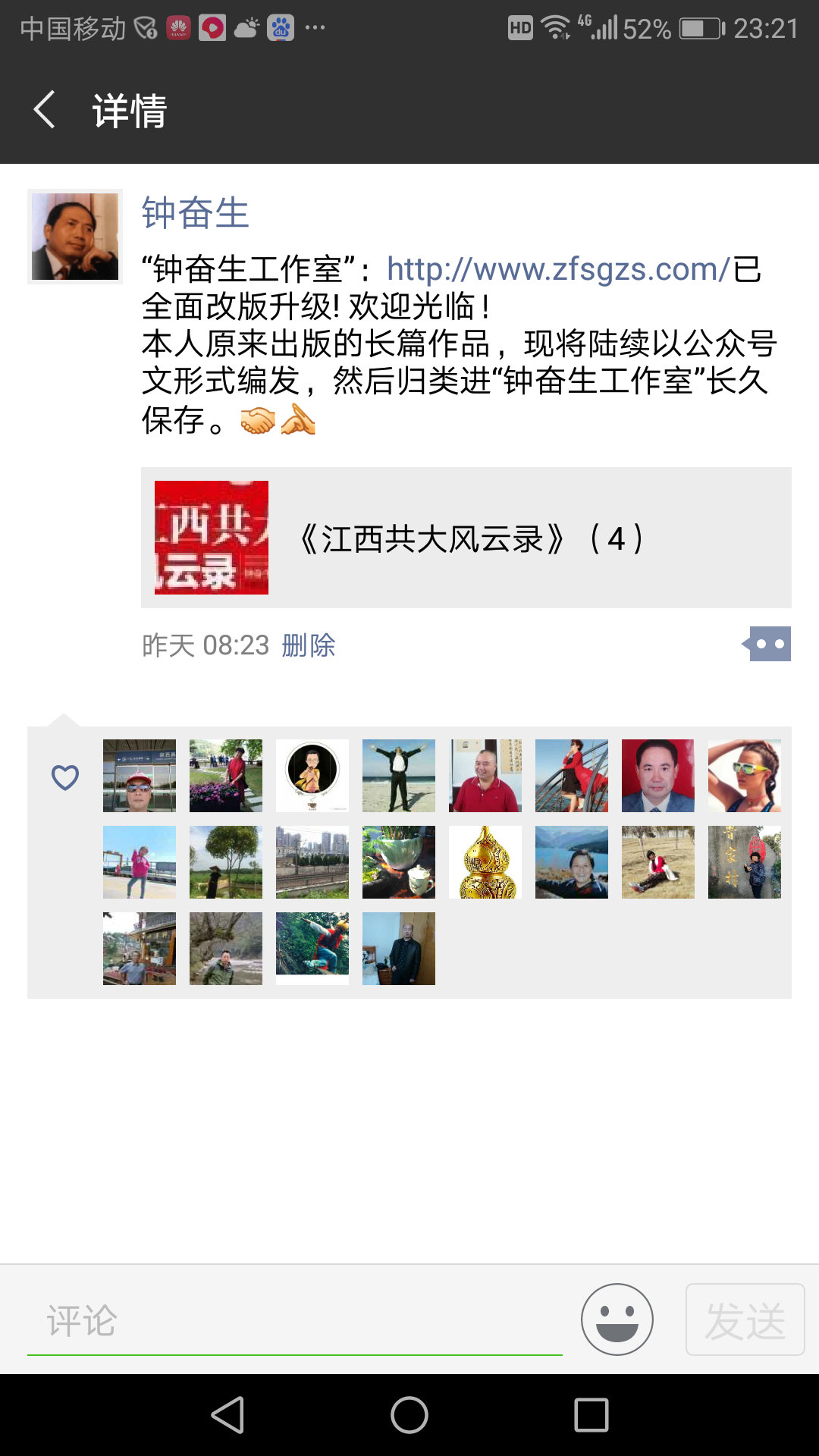Go back from the 详情 page
Viewport: 819px width, 1456px height.
click(x=45, y=110)
